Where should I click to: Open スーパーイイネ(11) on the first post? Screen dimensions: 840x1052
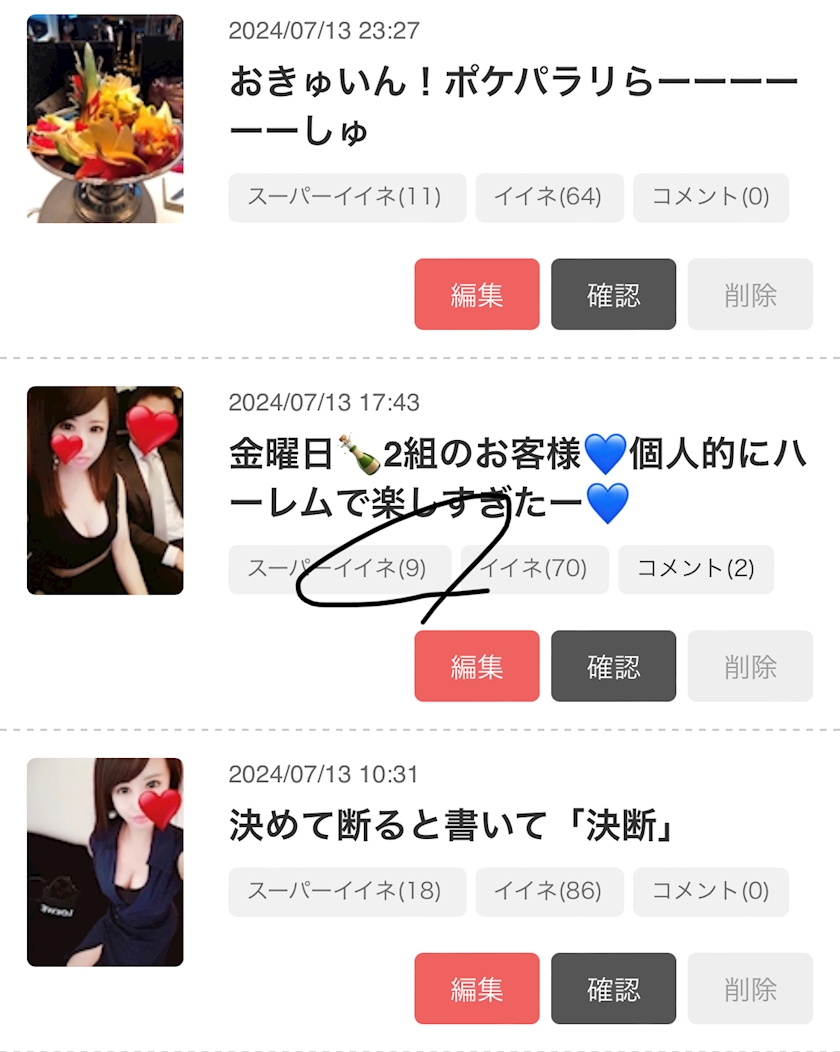pos(347,197)
